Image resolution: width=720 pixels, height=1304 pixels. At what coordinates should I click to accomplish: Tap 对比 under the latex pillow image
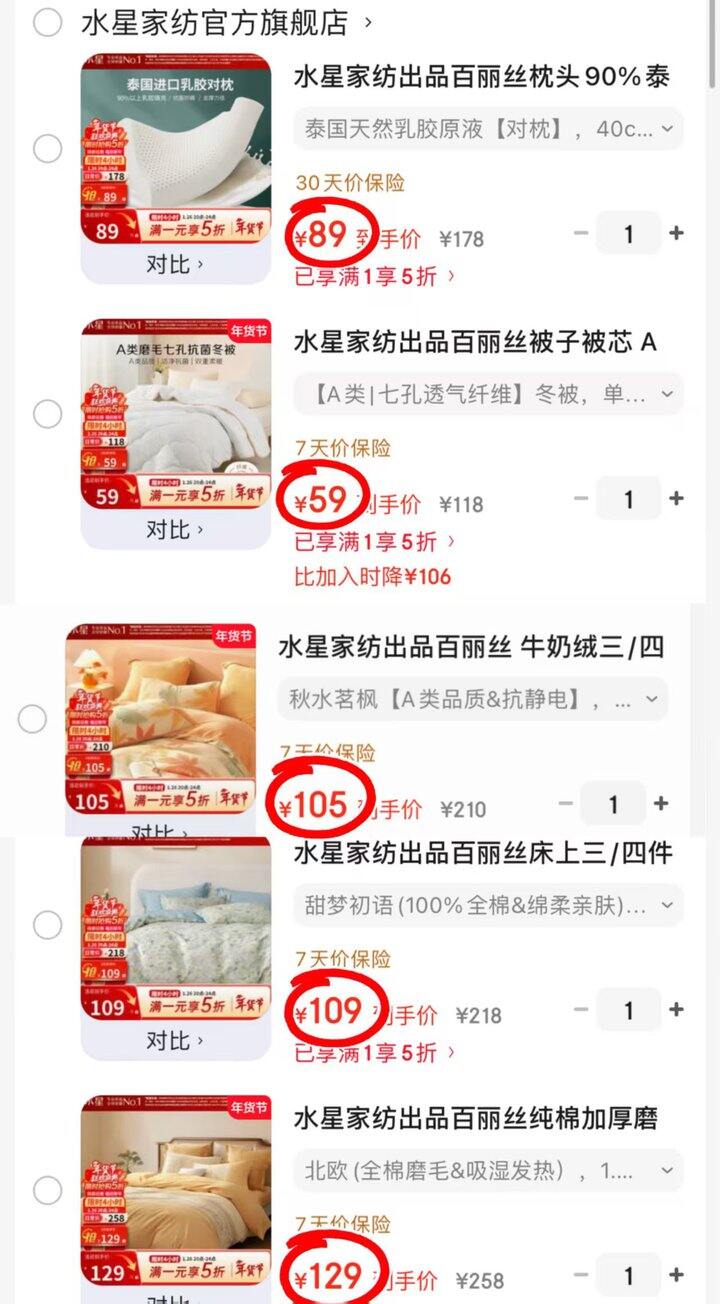(x=175, y=264)
